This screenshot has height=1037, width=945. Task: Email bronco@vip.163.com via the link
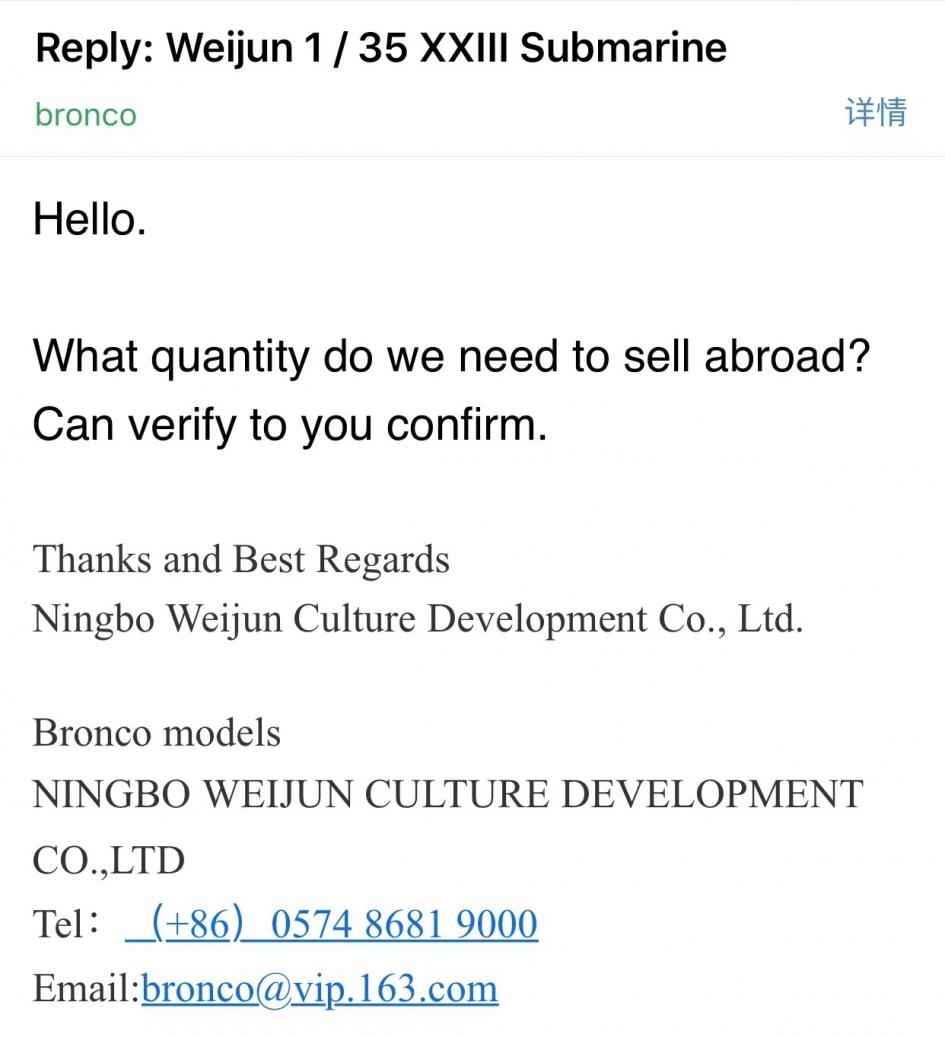pos(320,989)
